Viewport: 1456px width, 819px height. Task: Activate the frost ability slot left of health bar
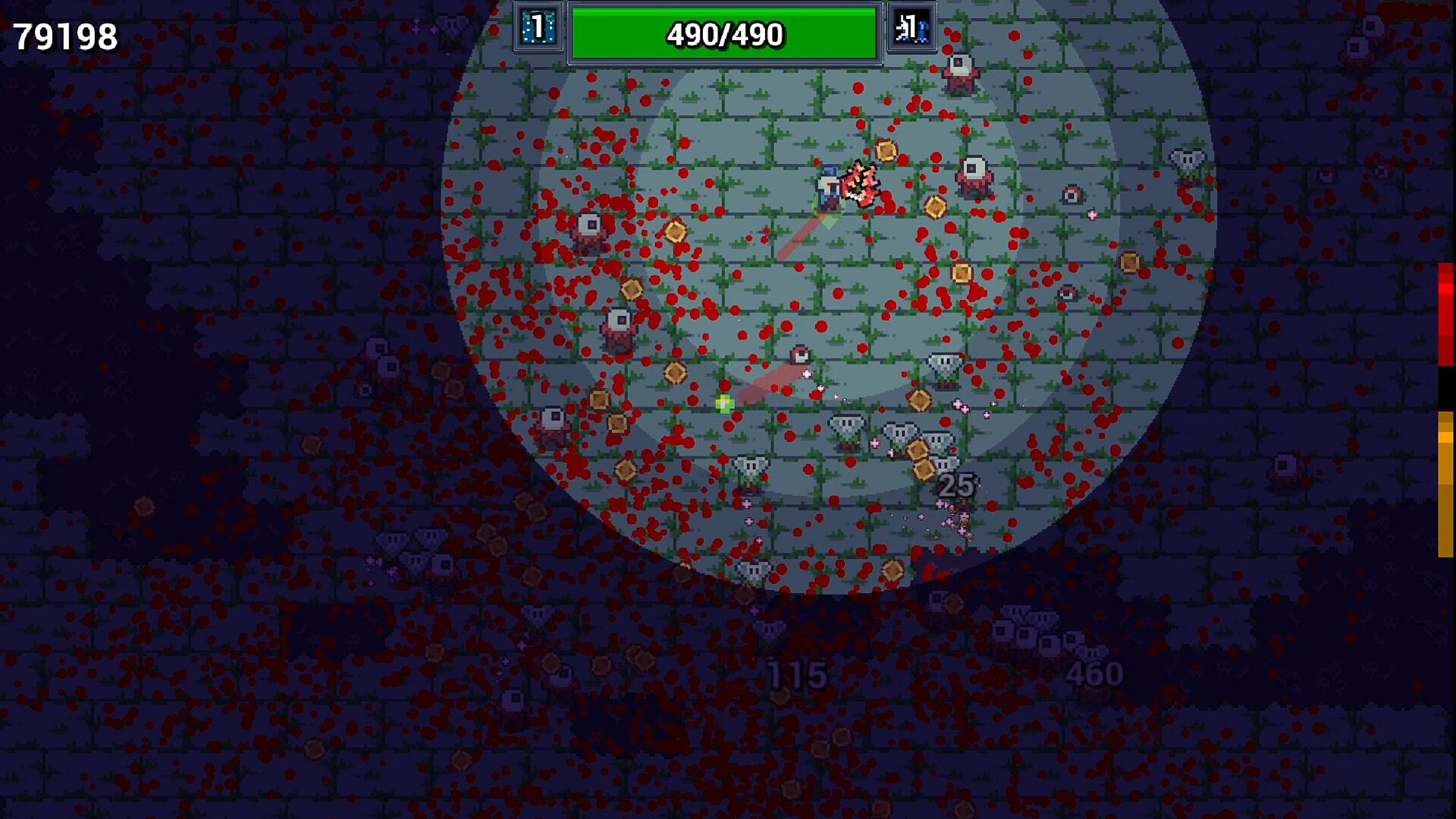[538, 29]
